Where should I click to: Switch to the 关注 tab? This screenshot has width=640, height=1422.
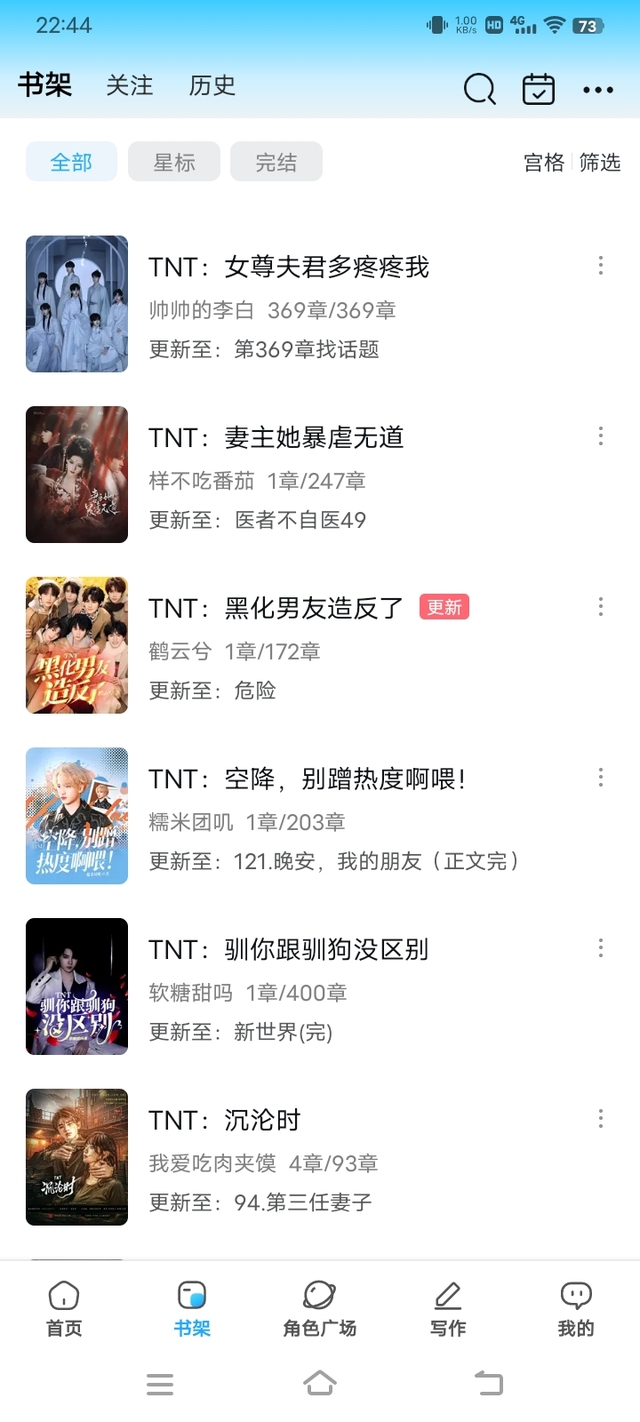point(130,86)
